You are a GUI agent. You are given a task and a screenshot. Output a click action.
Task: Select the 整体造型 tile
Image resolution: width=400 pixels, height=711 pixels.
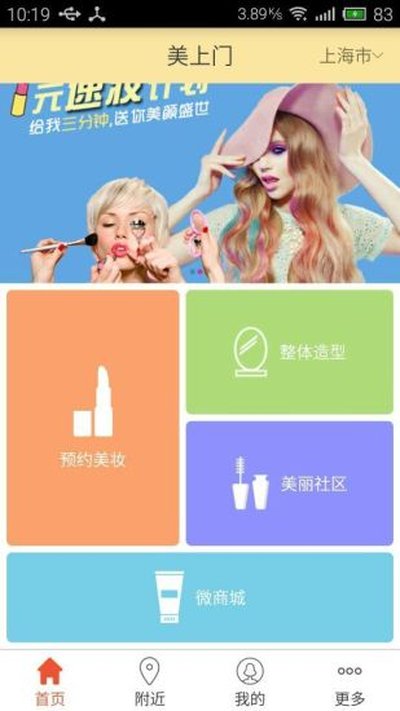(290, 352)
